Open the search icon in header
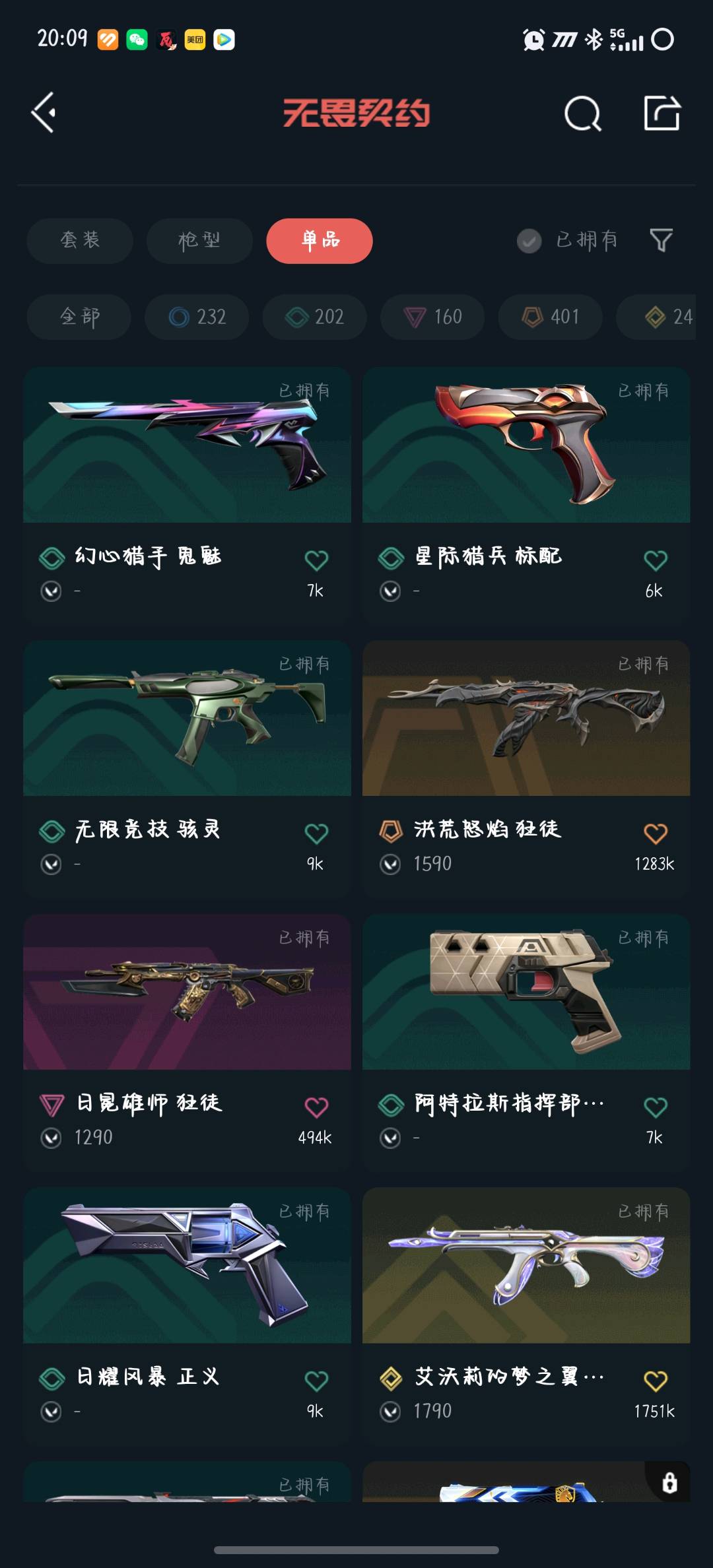Screen dimensions: 713x1568 click(582, 114)
